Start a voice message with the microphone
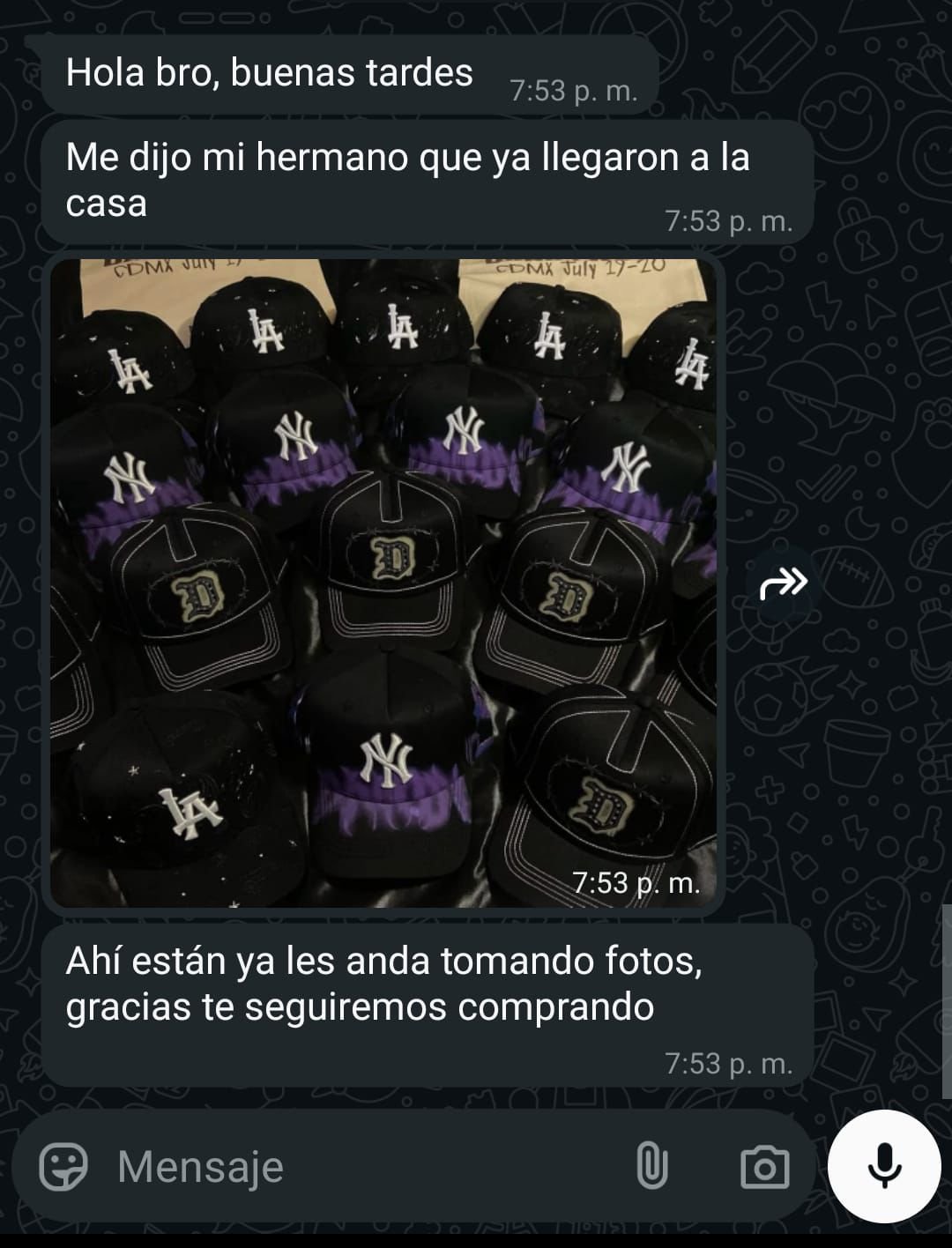 pos(884,1167)
